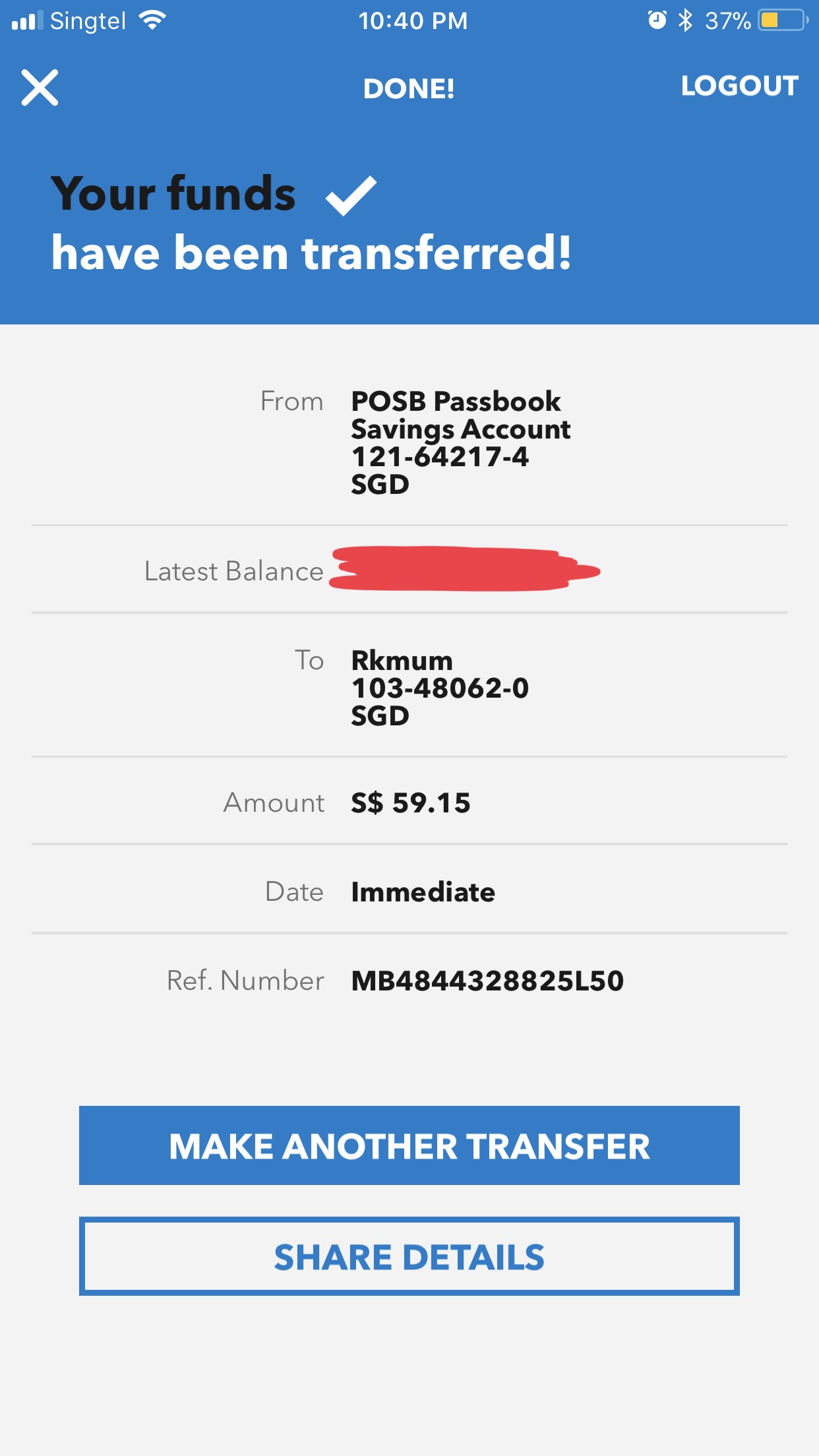
Task: Close the transfer confirmation screen
Action: (x=40, y=87)
